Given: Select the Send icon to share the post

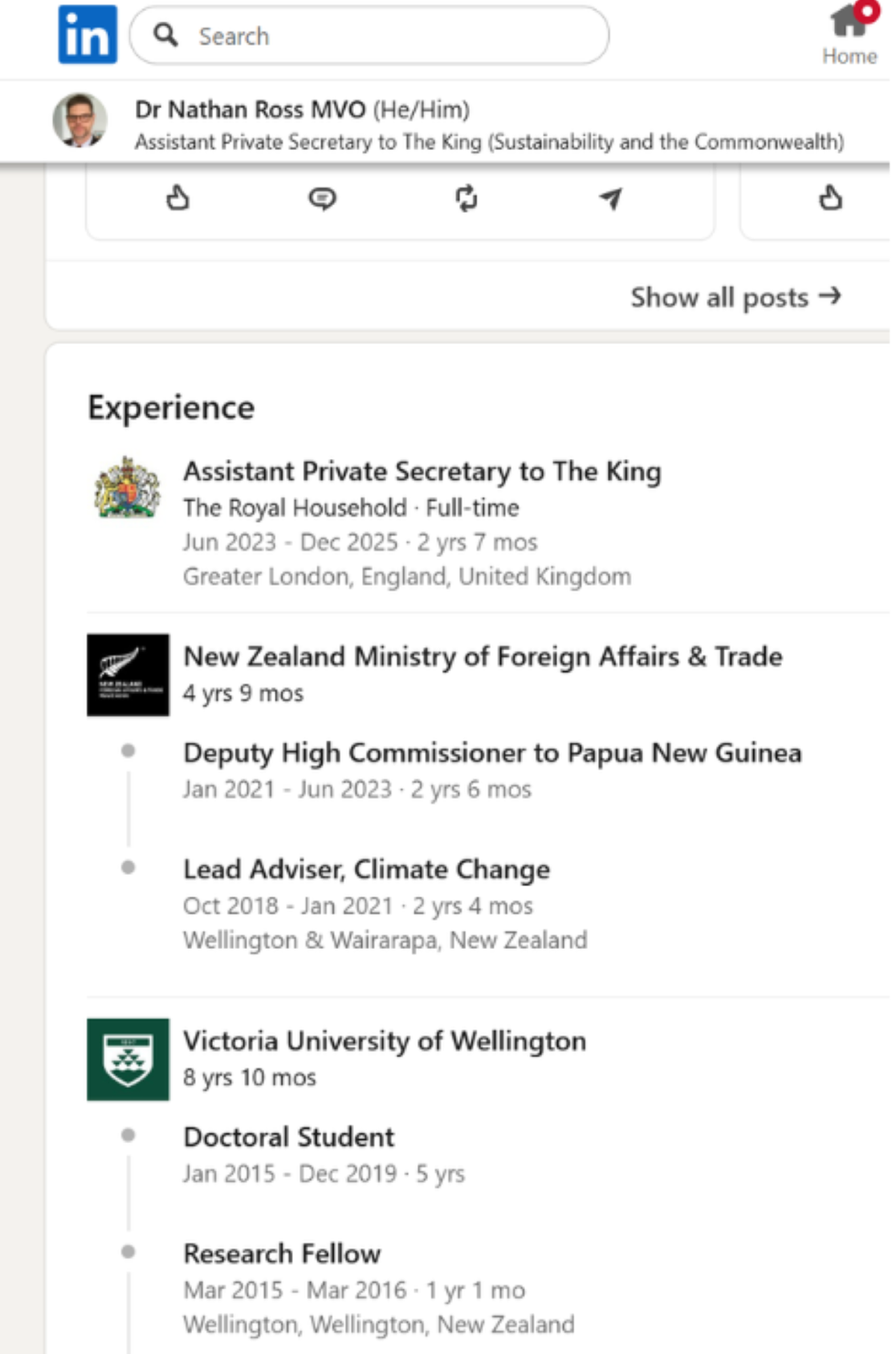Looking at the screenshot, I should point(610,198).
